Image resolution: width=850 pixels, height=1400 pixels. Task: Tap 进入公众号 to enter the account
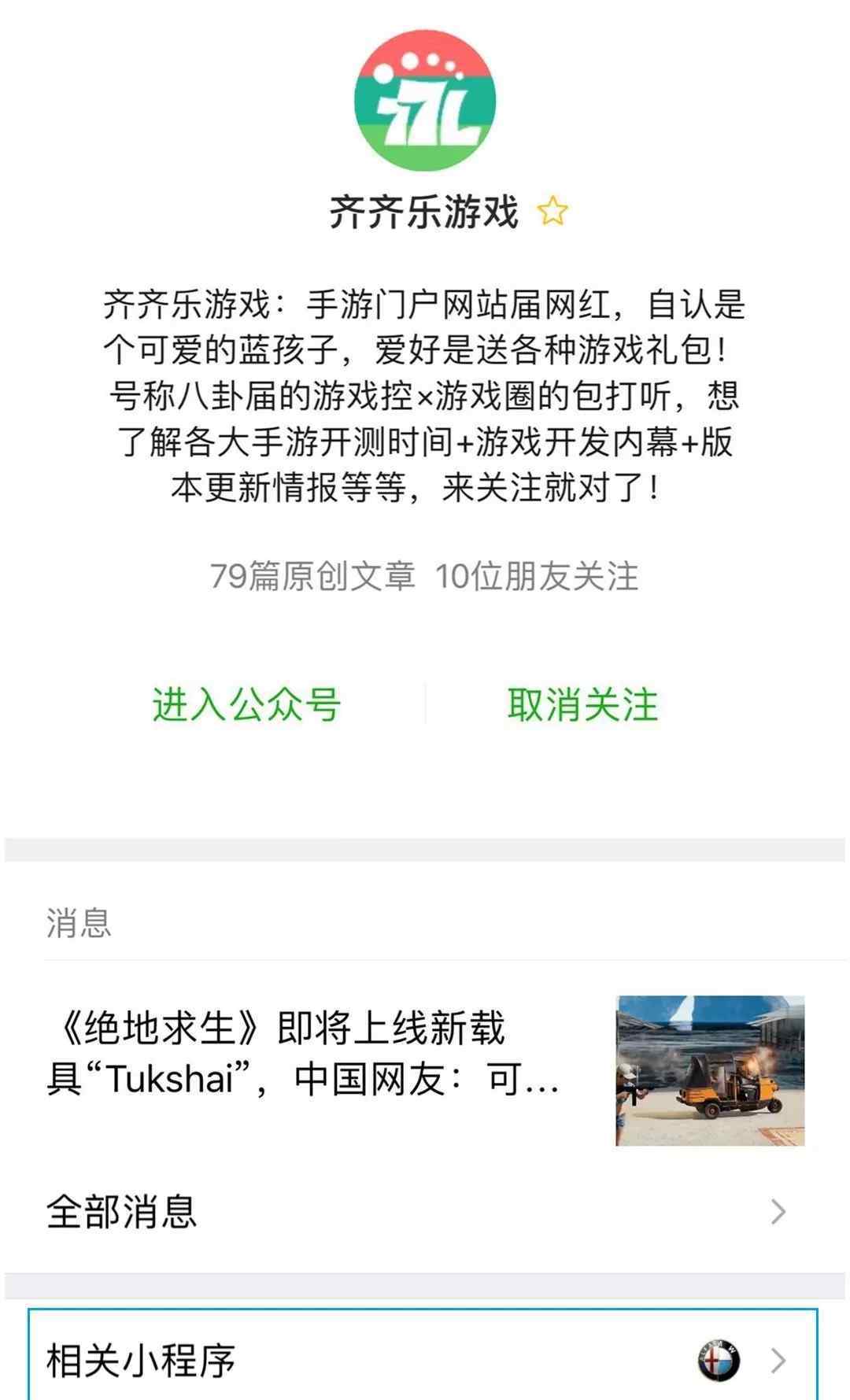click(x=246, y=704)
